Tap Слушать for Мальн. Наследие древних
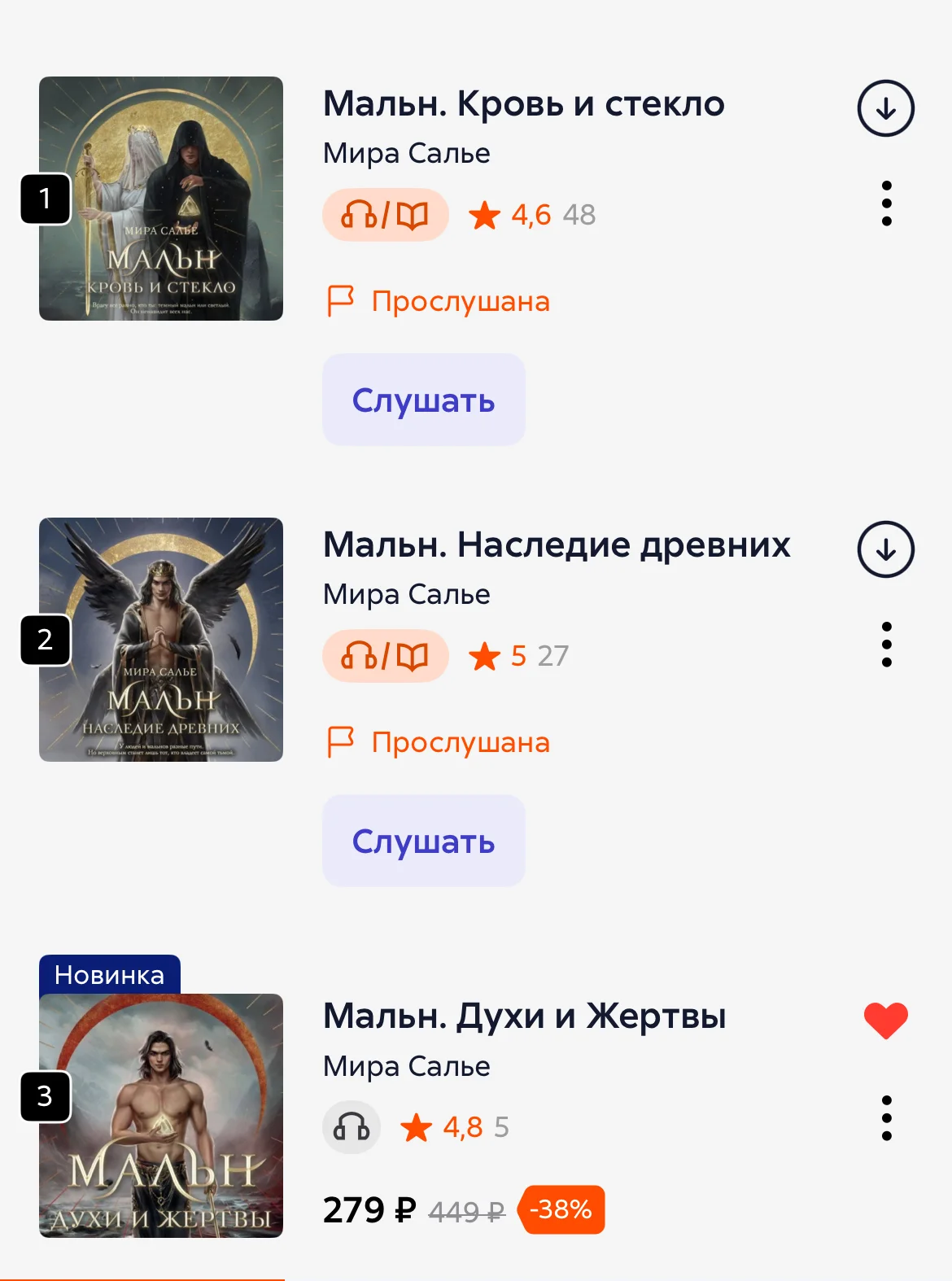 pos(423,841)
